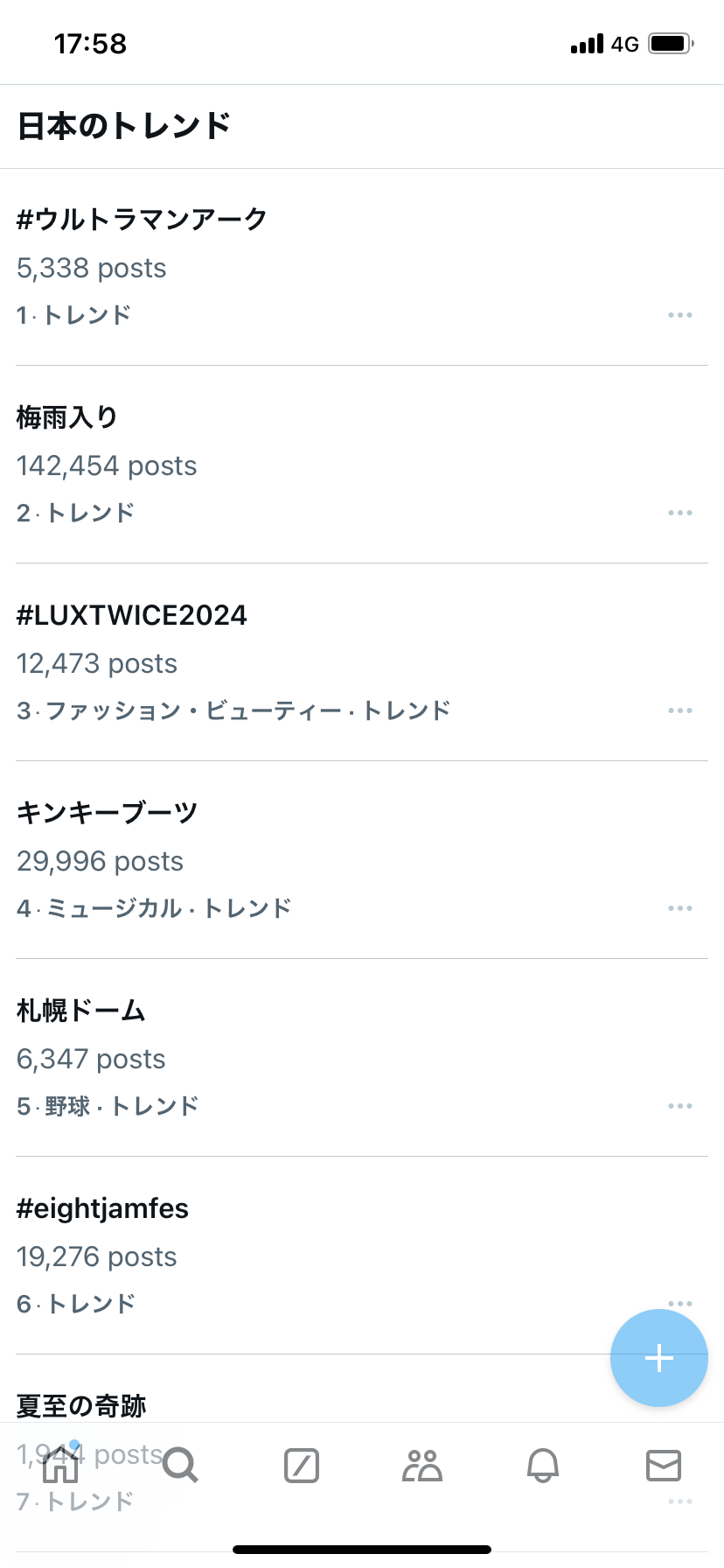
Task: Switch to the Search tab
Action: pos(181,1465)
